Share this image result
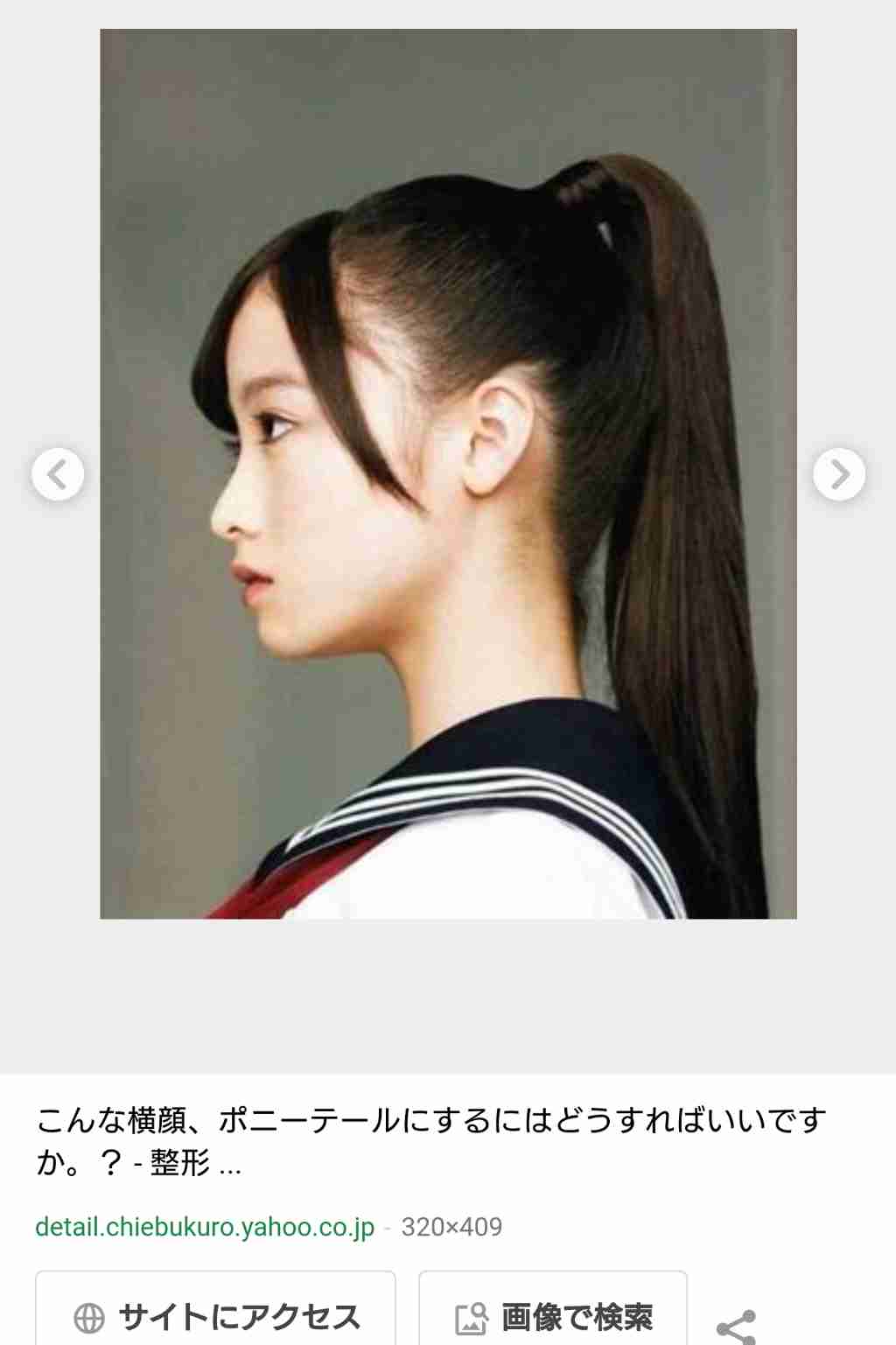The width and height of the screenshot is (896, 1345). (x=736, y=1326)
